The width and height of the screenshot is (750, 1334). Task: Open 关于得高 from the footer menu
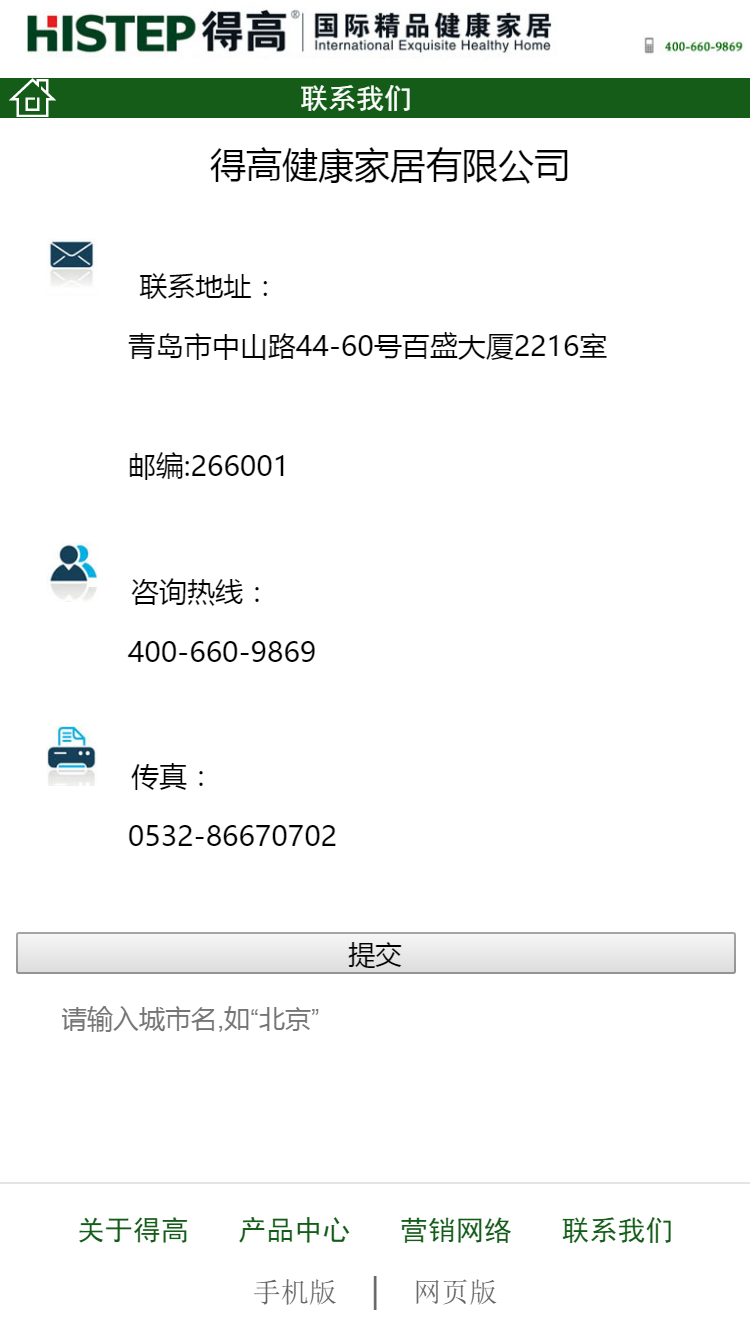coord(135,1231)
